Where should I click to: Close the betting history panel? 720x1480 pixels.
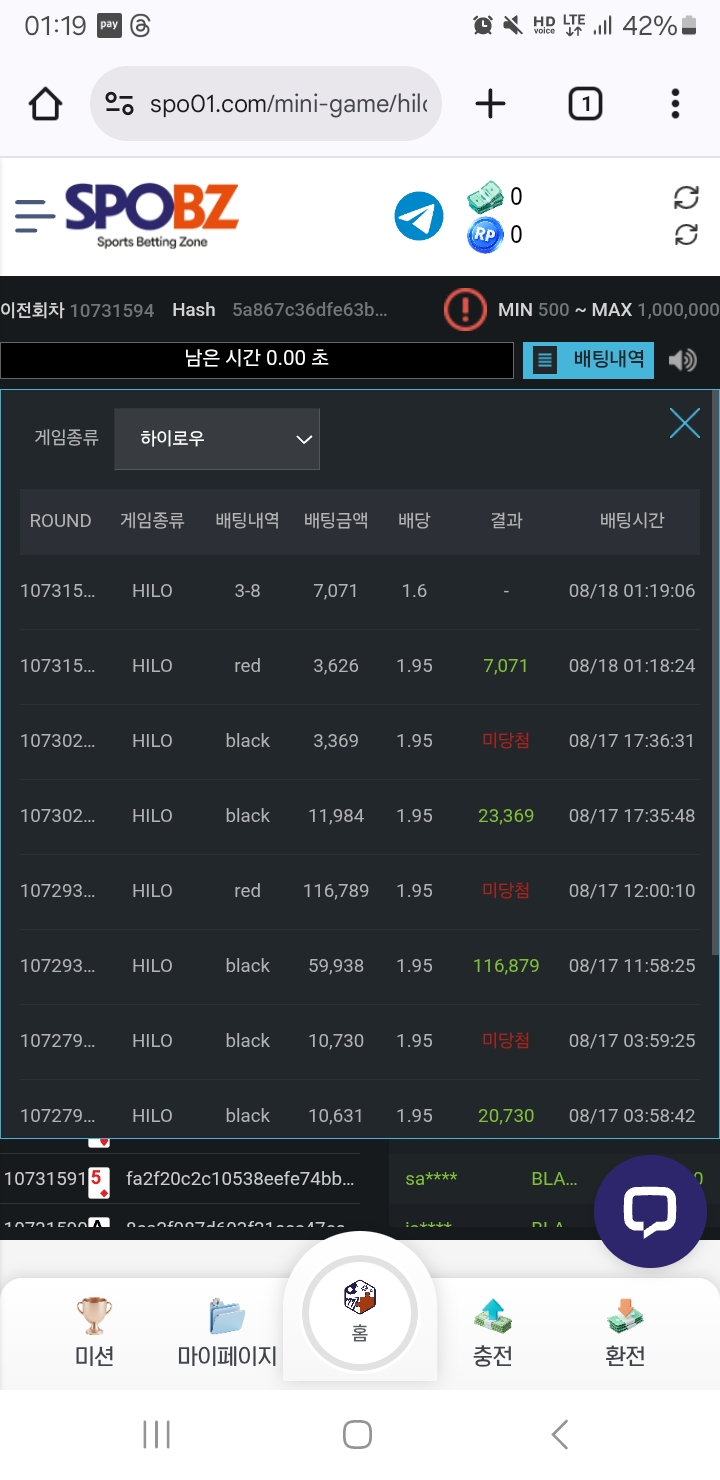click(x=685, y=423)
